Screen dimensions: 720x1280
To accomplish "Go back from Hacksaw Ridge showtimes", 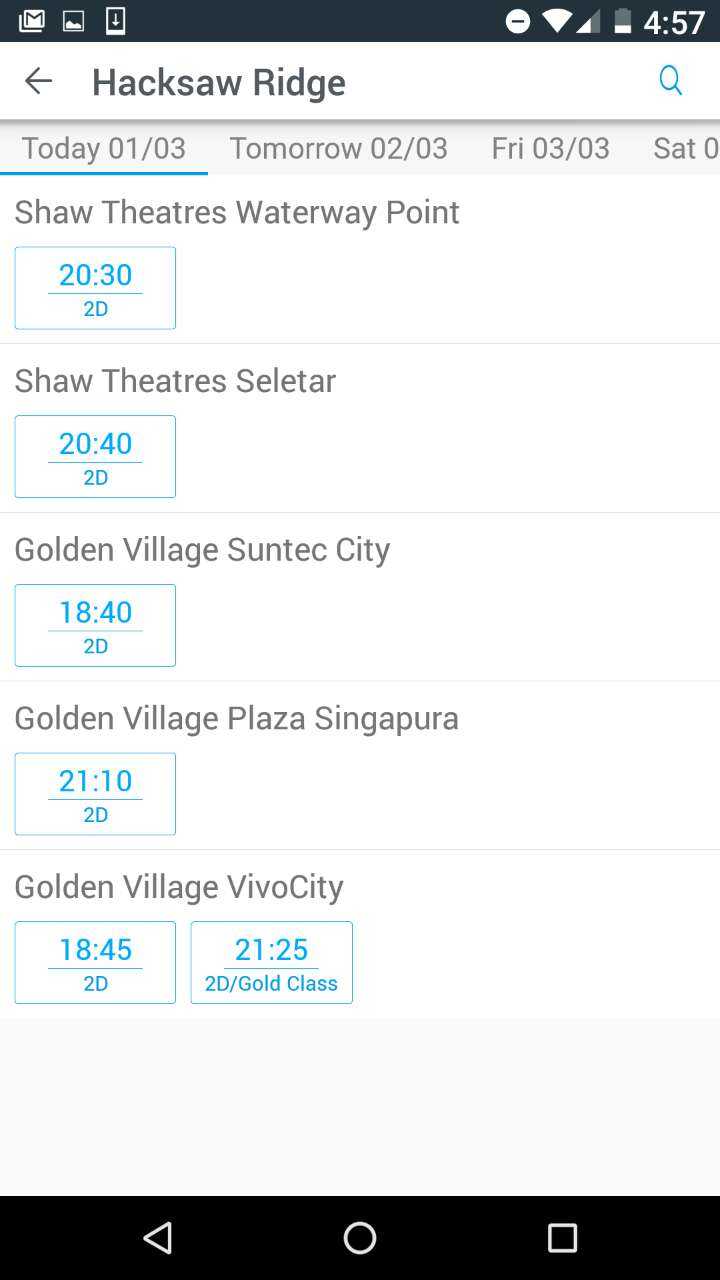I will [x=38, y=81].
